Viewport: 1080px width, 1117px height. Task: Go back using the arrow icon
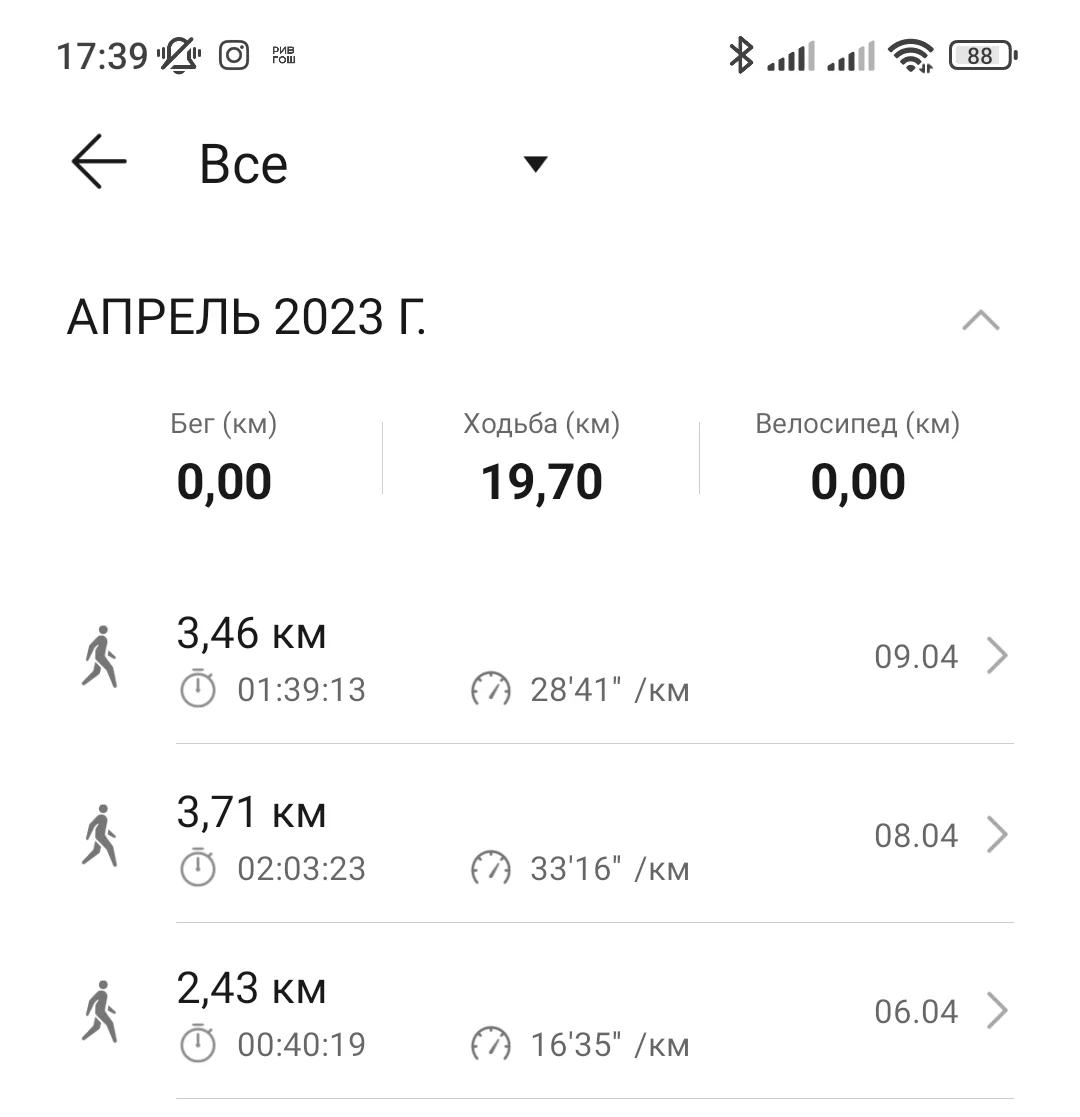point(99,162)
